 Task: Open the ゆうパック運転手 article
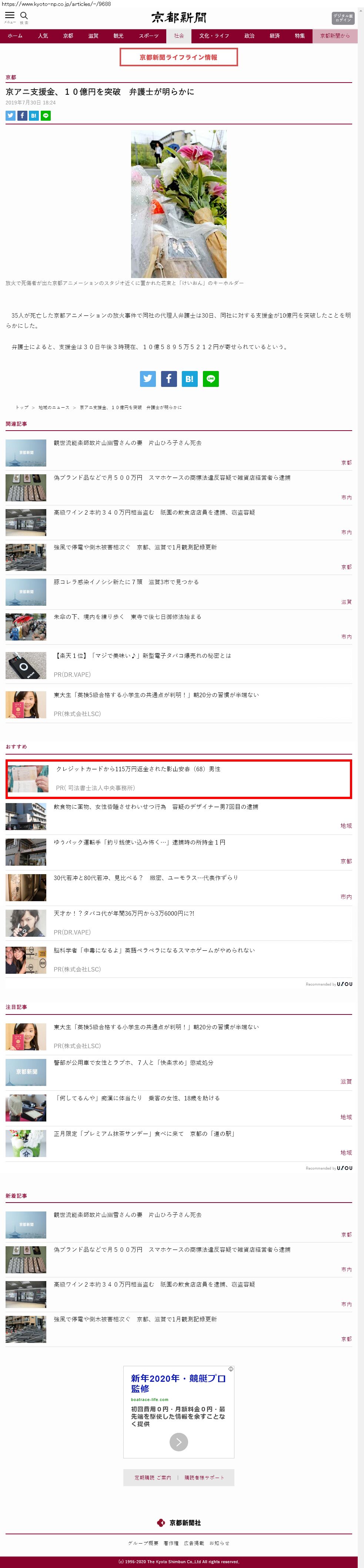click(139, 842)
